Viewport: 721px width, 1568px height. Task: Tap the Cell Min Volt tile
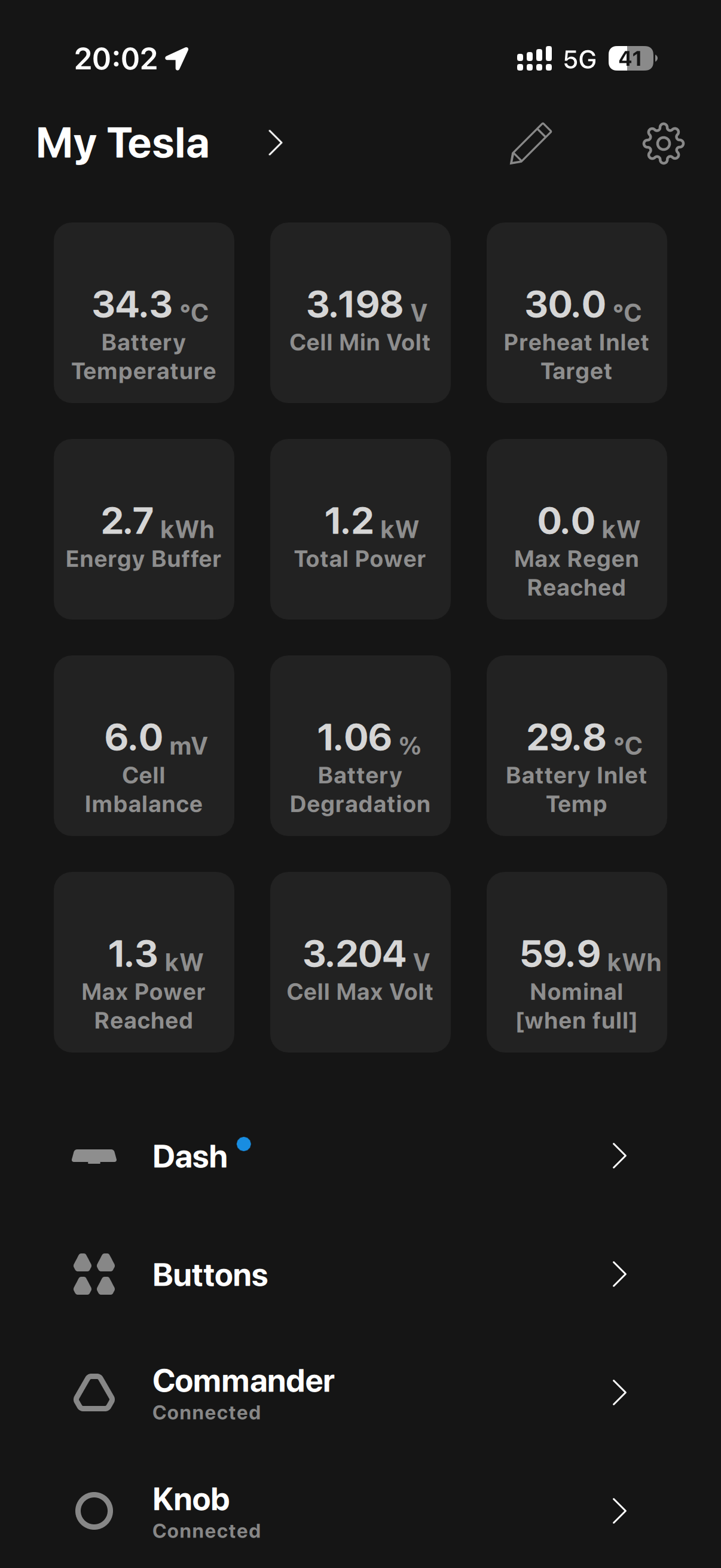pos(360,312)
